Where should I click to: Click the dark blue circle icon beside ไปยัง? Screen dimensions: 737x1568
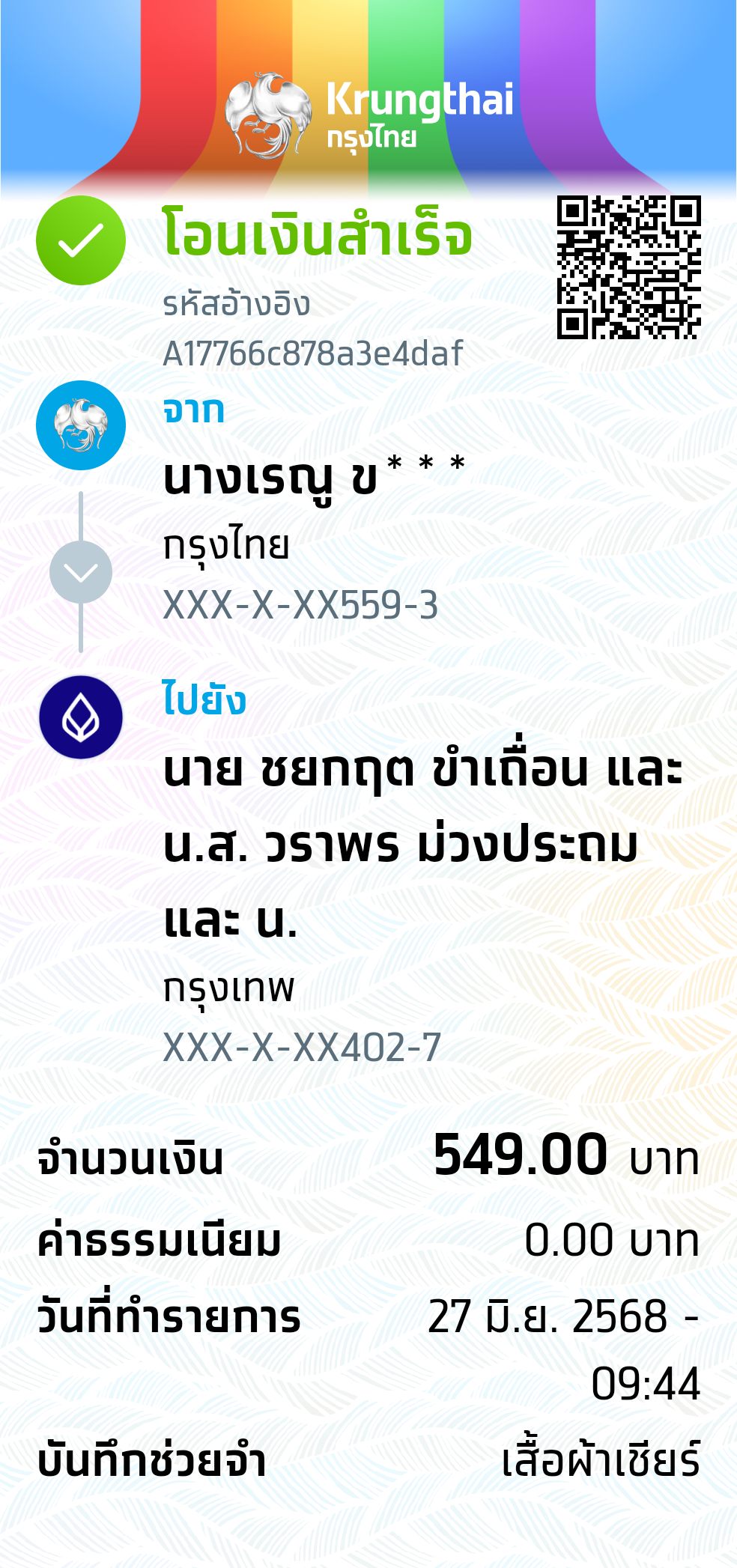point(81,715)
